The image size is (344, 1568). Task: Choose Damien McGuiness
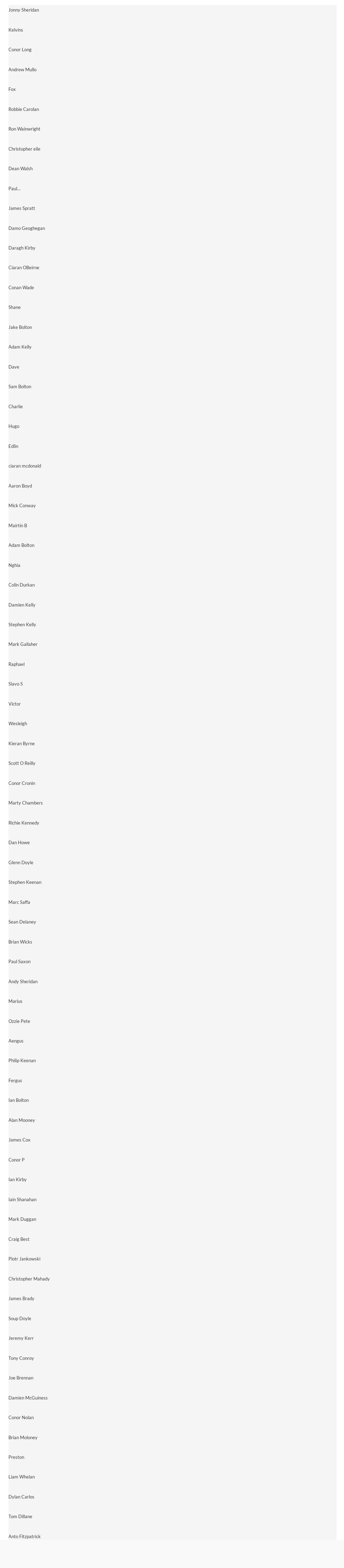pyautogui.click(x=28, y=1398)
